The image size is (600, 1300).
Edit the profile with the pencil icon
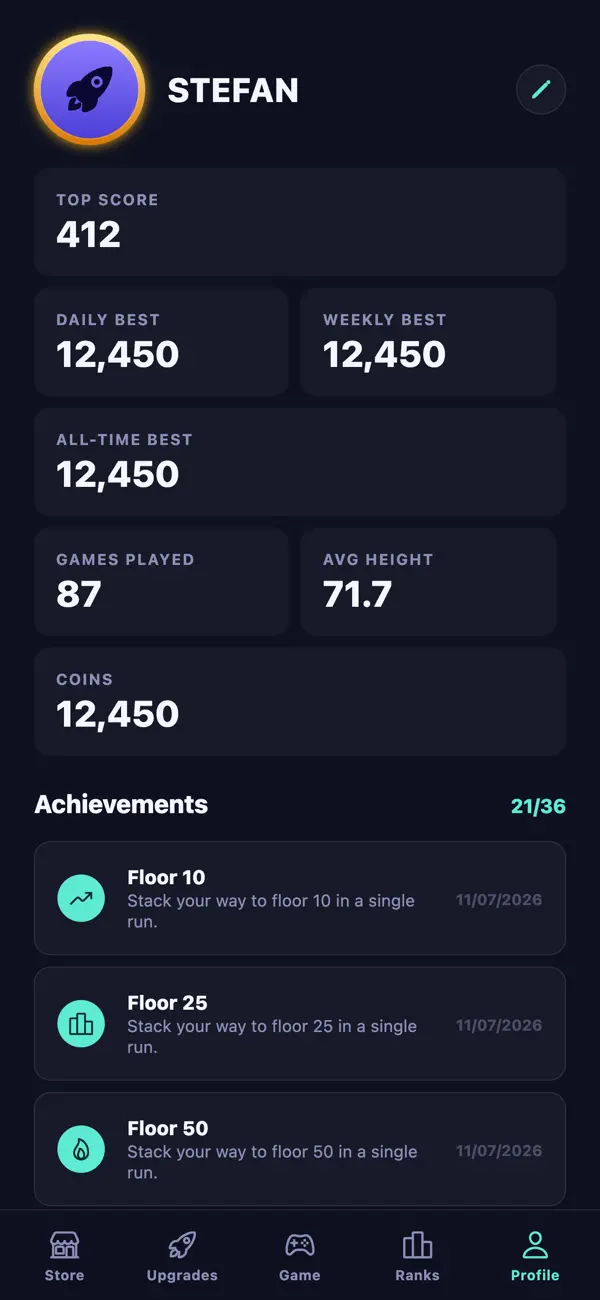(541, 90)
